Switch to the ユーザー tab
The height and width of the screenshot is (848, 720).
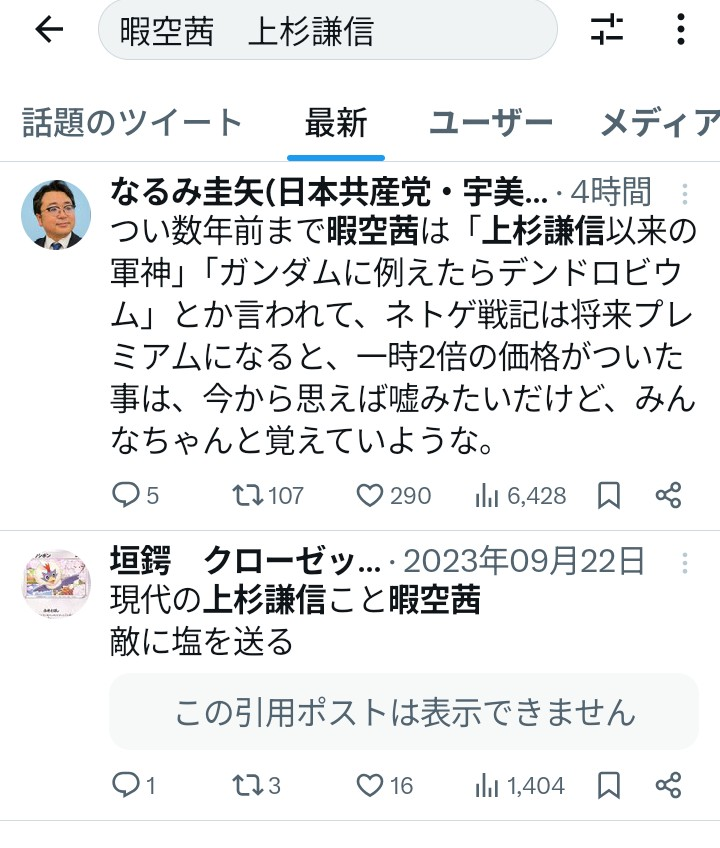491,123
